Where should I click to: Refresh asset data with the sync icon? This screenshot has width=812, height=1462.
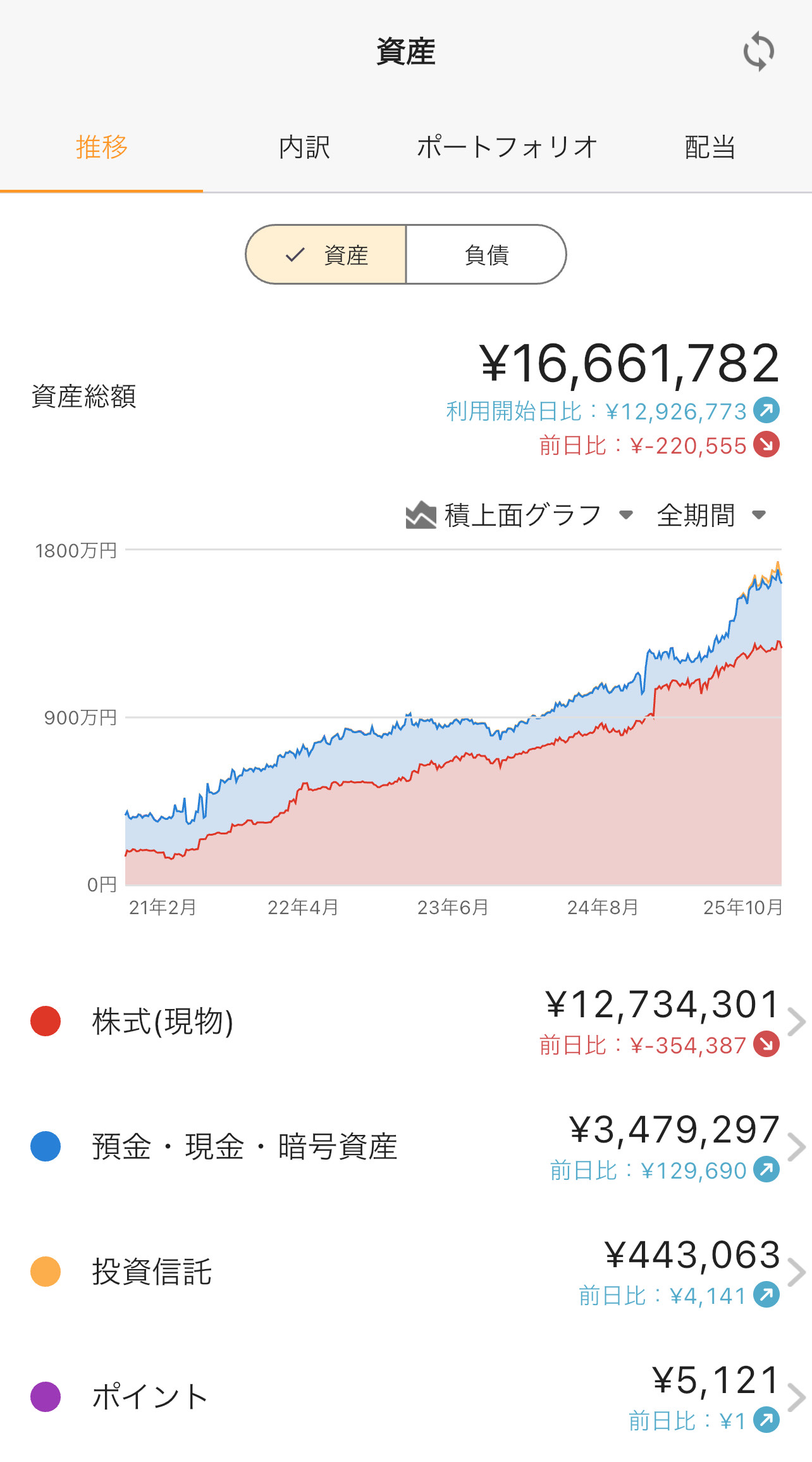758,52
